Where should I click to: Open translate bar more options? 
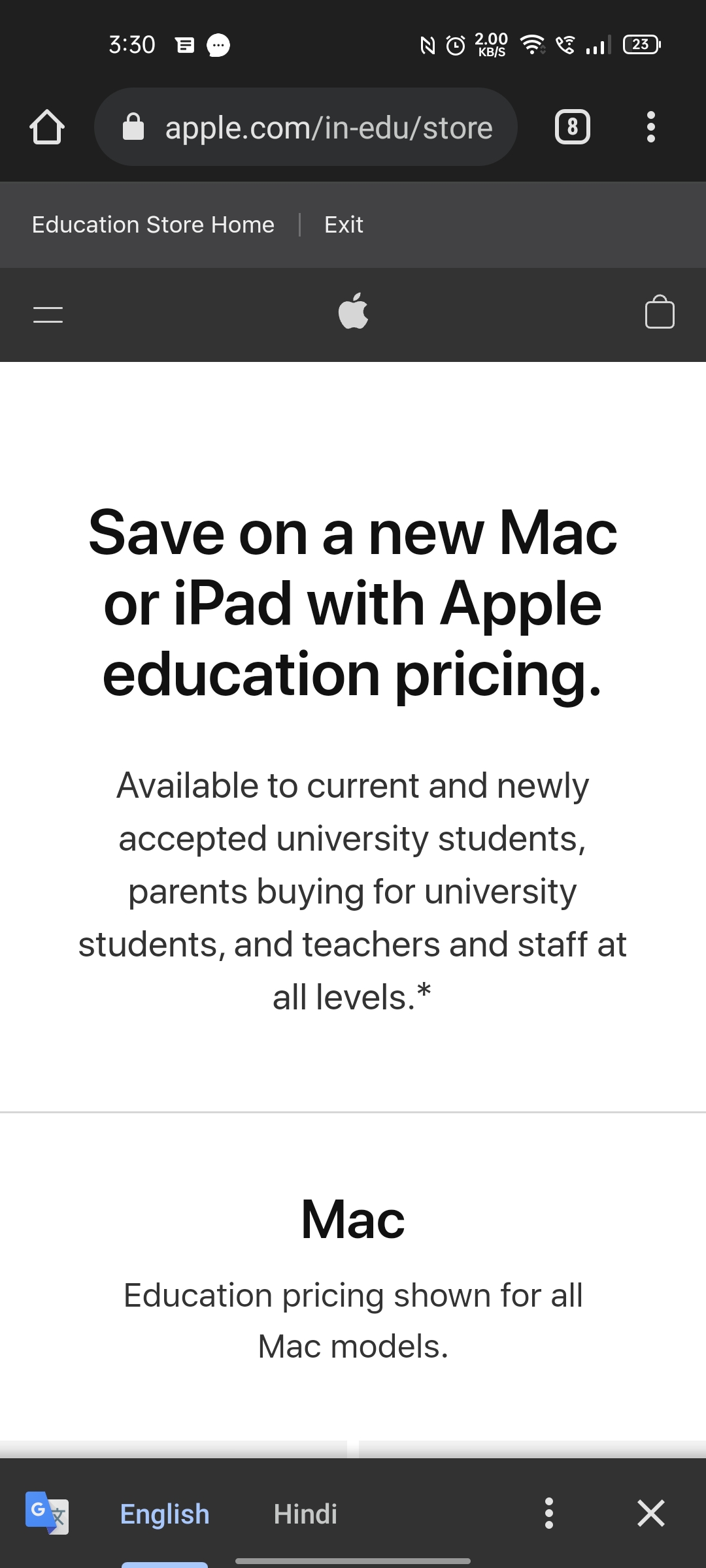(549, 1513)
